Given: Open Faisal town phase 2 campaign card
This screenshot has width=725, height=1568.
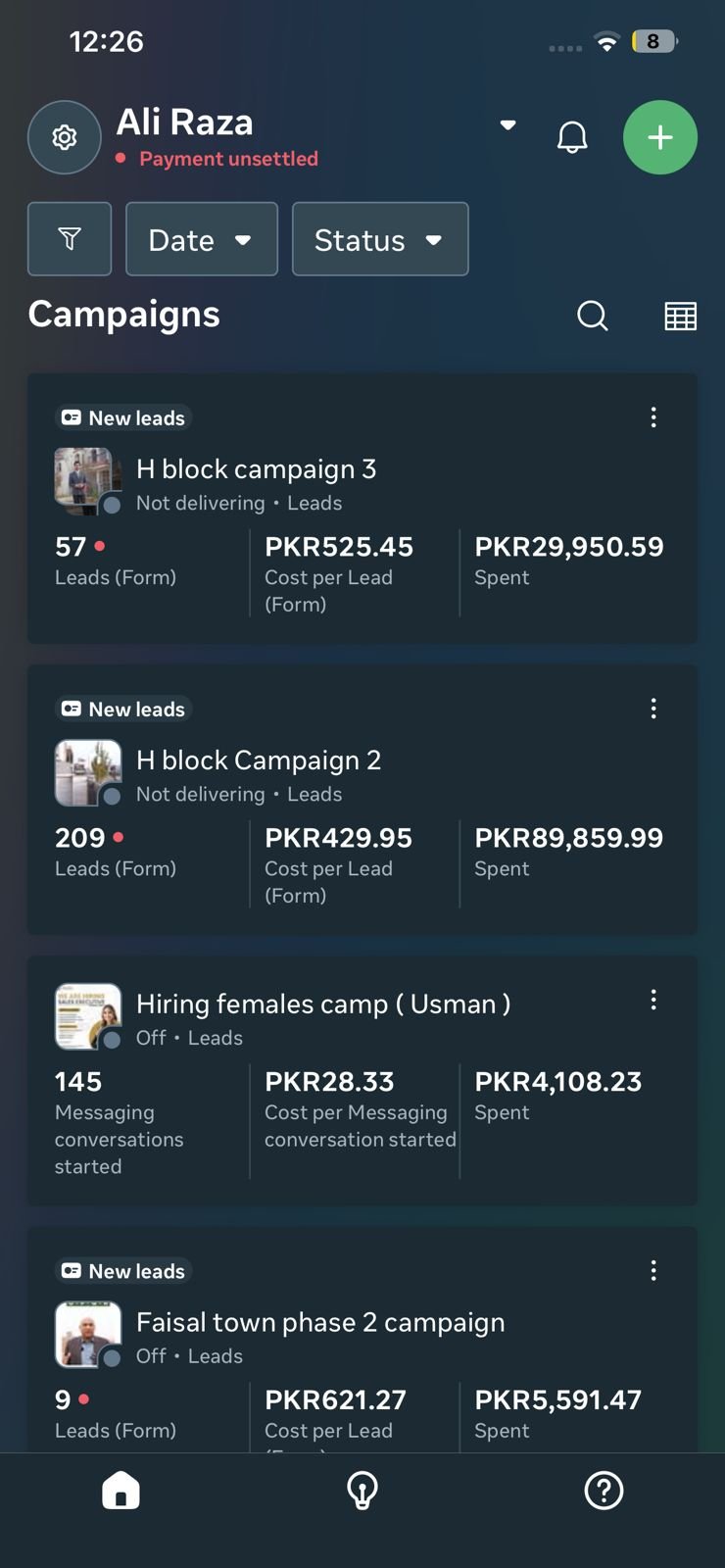Looking at the screenshot, I should pos(319,1323).
